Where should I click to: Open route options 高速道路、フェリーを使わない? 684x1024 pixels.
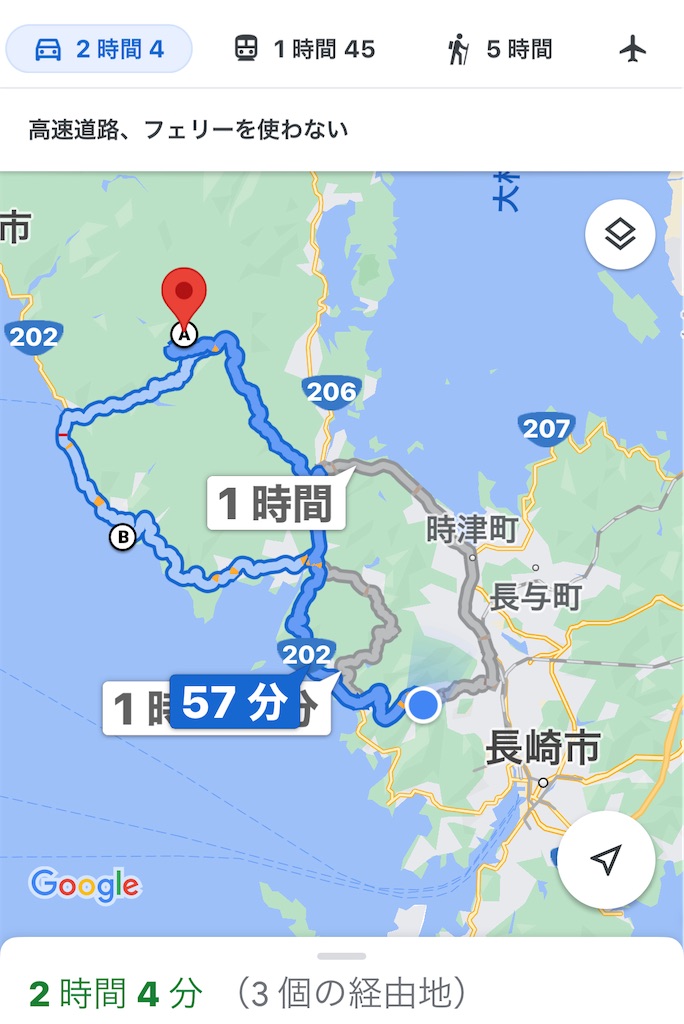pyautogui.click(x=188, y=129)
